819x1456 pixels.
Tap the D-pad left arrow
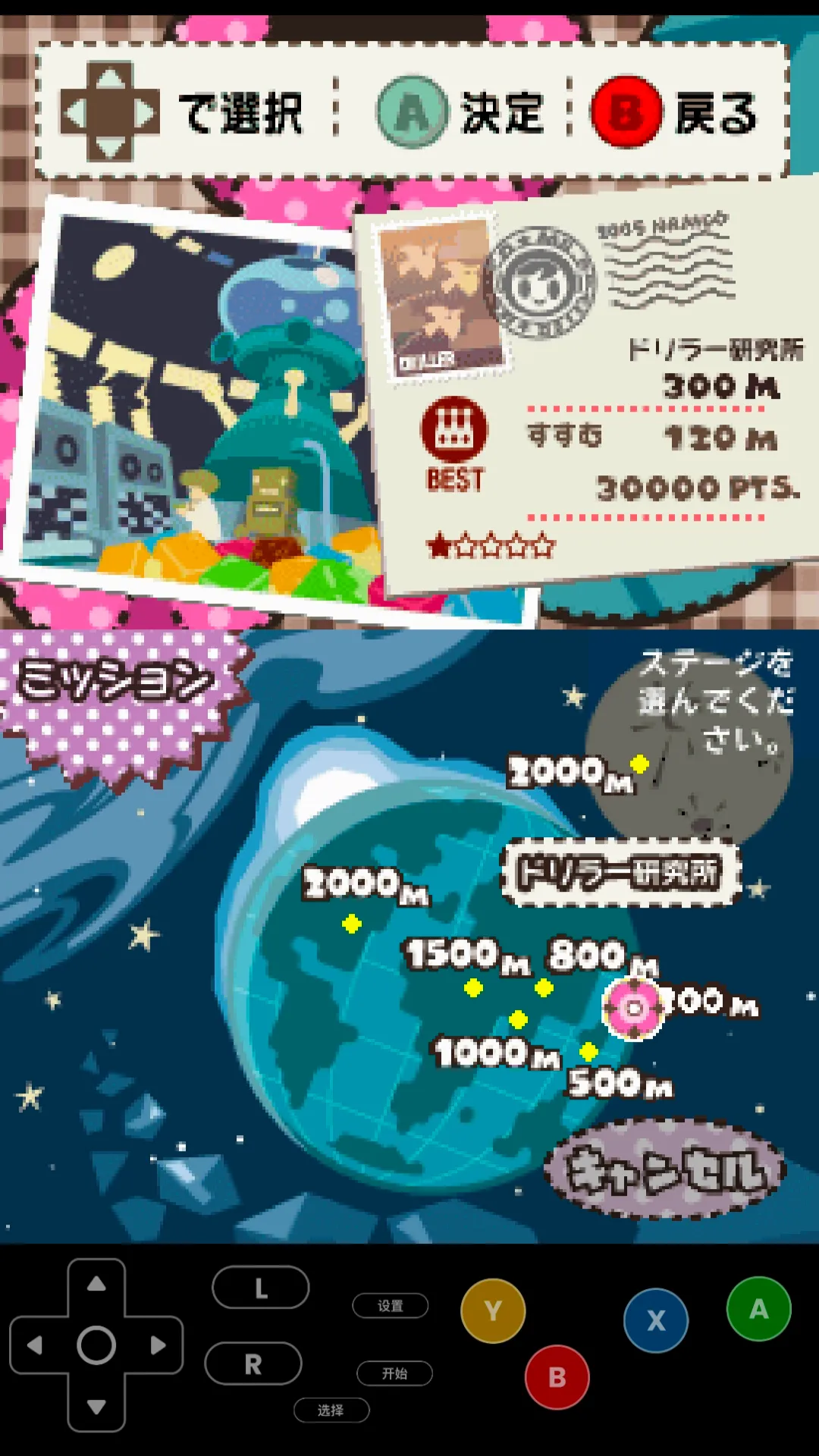point(35,1345)
